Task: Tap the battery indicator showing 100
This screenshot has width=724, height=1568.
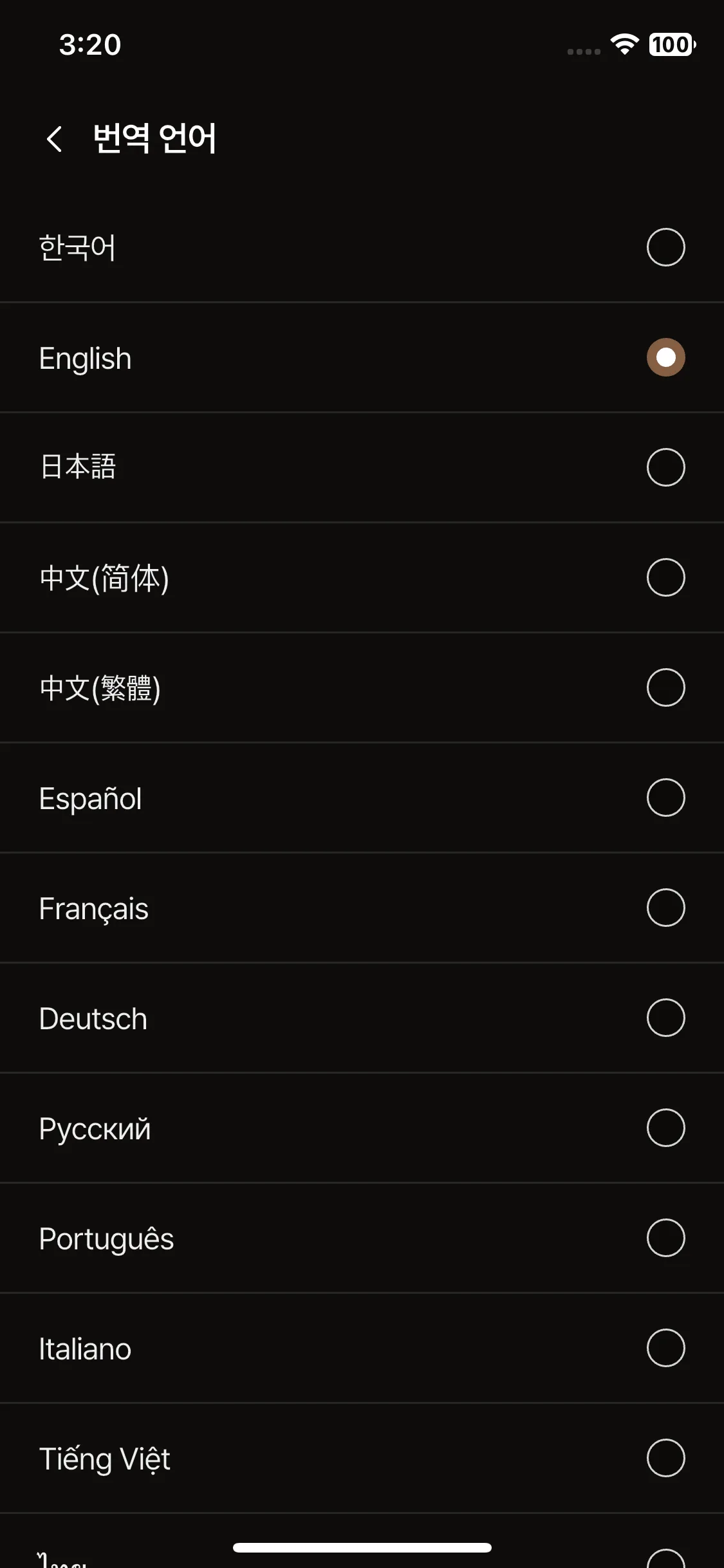Action: coord(669,45)
